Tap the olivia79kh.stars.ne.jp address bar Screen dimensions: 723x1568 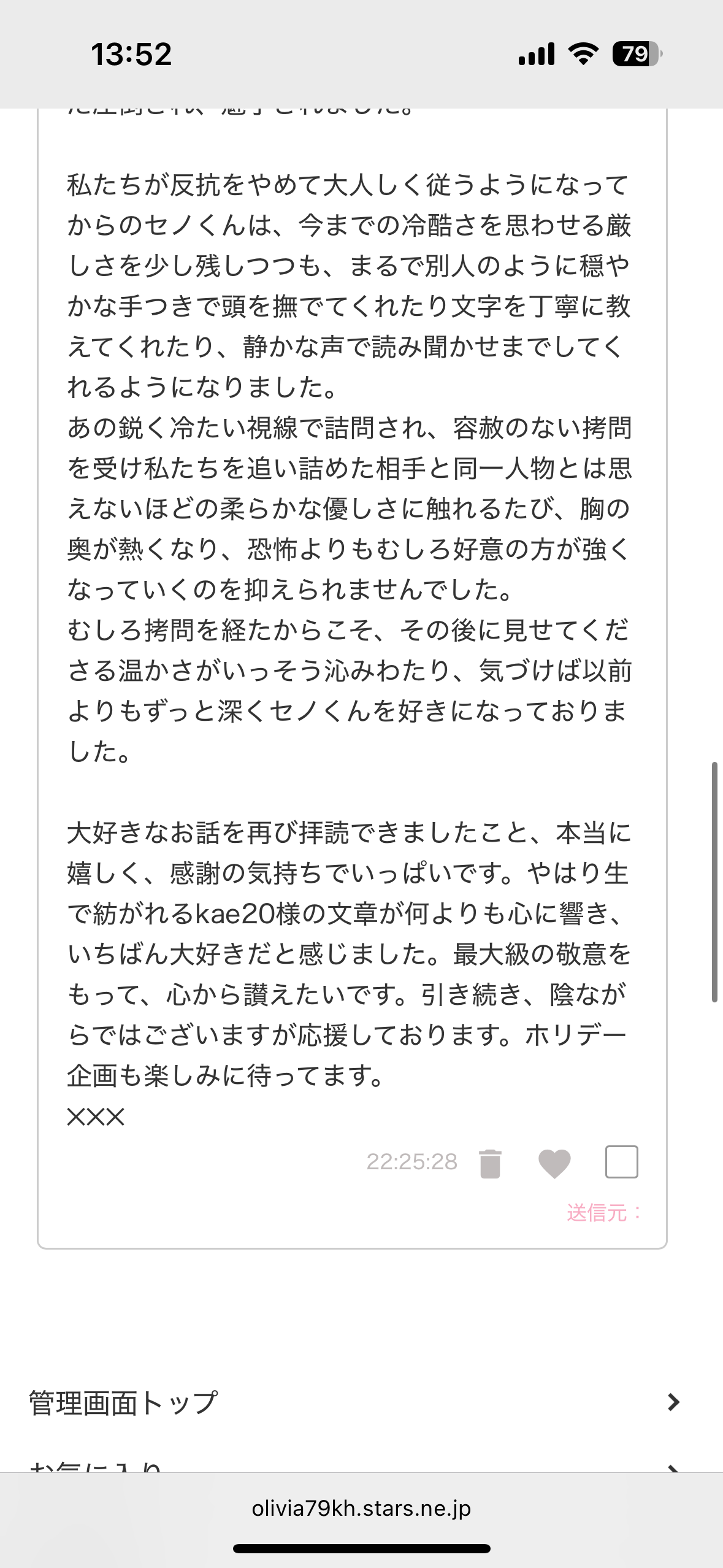(361, 1508)
